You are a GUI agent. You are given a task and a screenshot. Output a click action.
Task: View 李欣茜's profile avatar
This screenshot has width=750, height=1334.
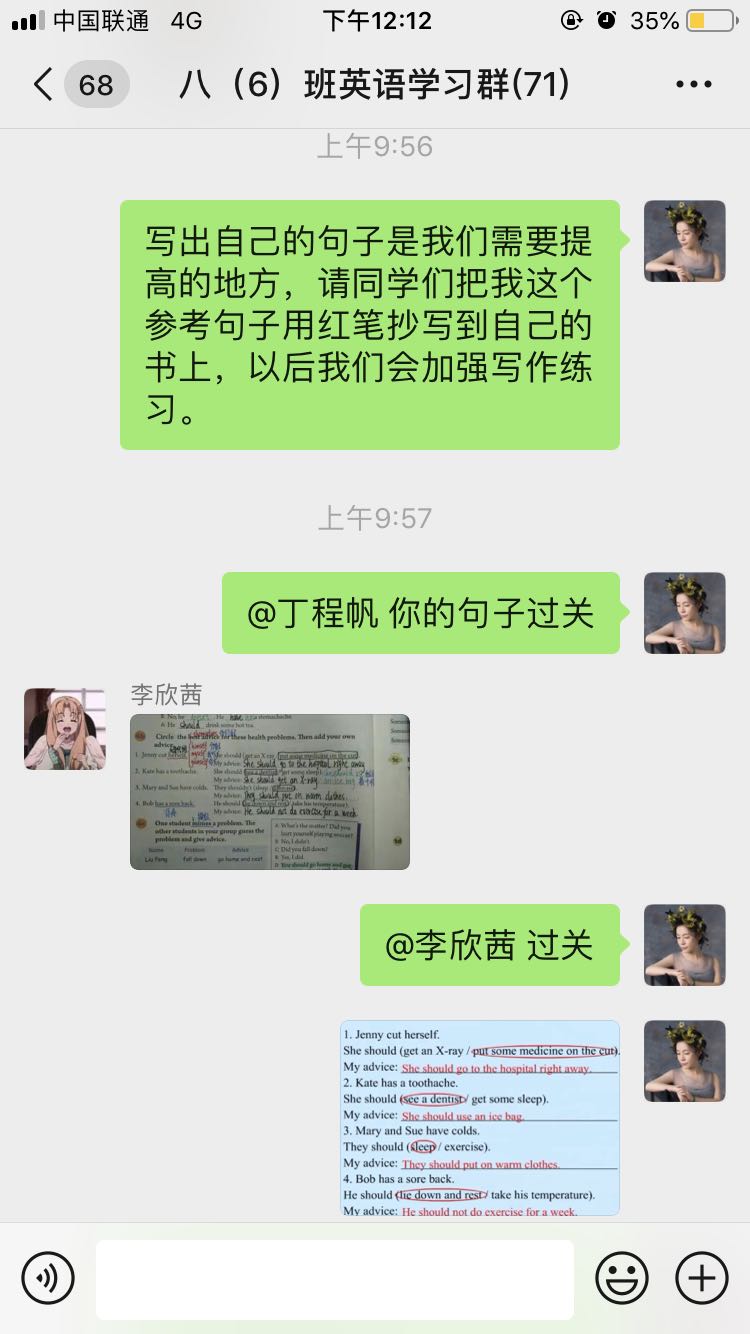65,729
